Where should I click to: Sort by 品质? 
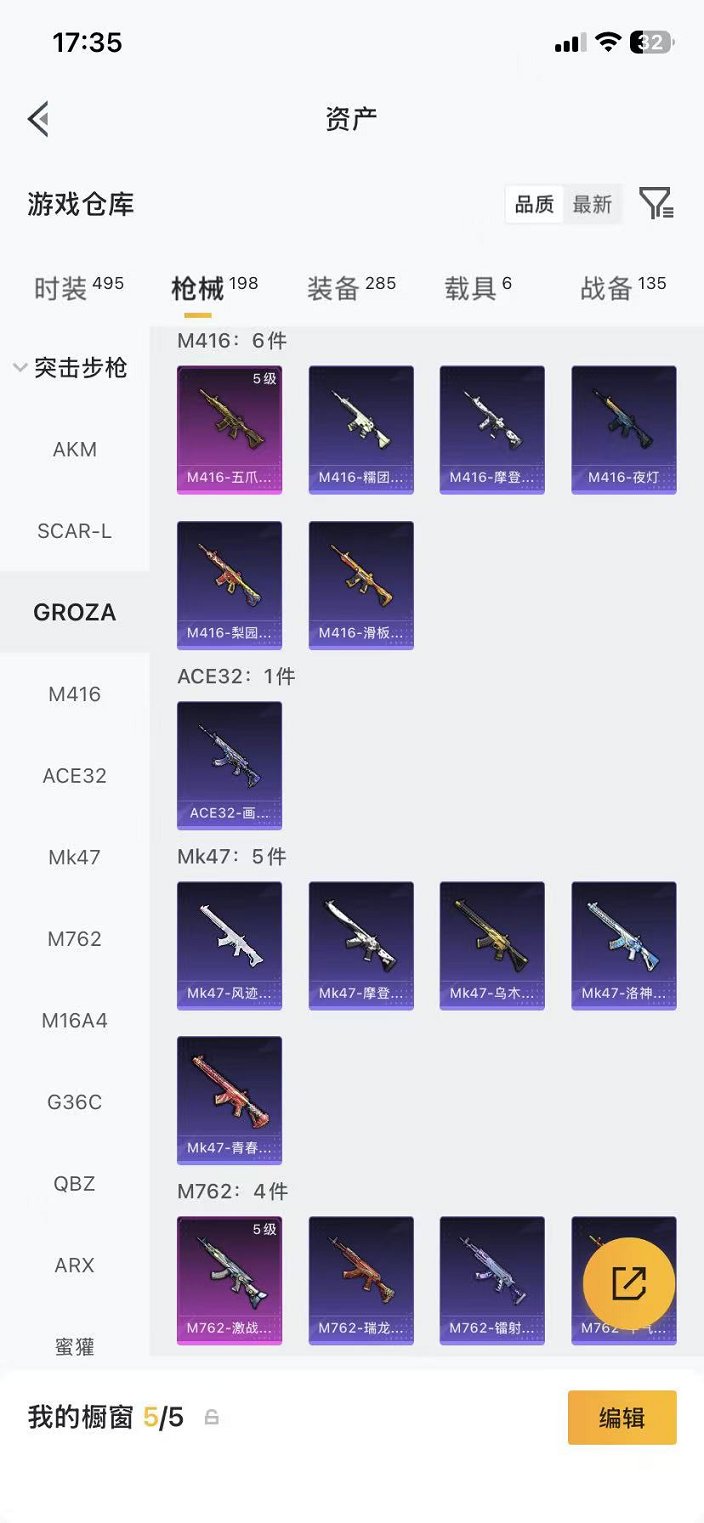(x=534, y=204)
